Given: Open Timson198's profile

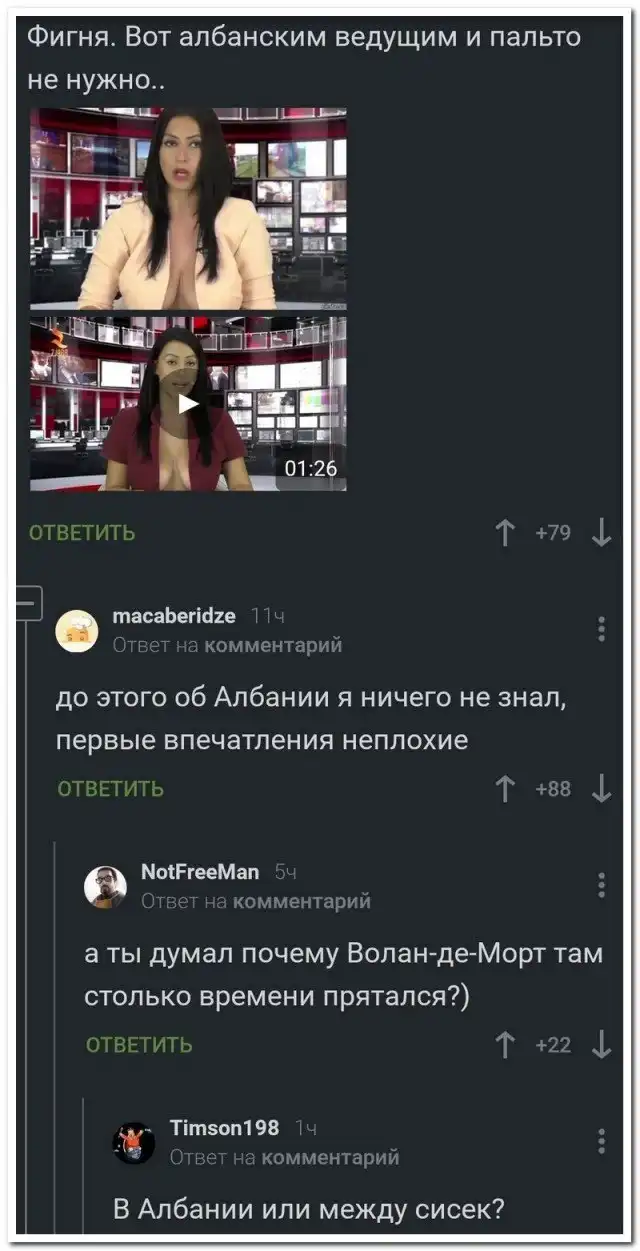Looking at the screenshot, I should click(x=224, y=1128).
